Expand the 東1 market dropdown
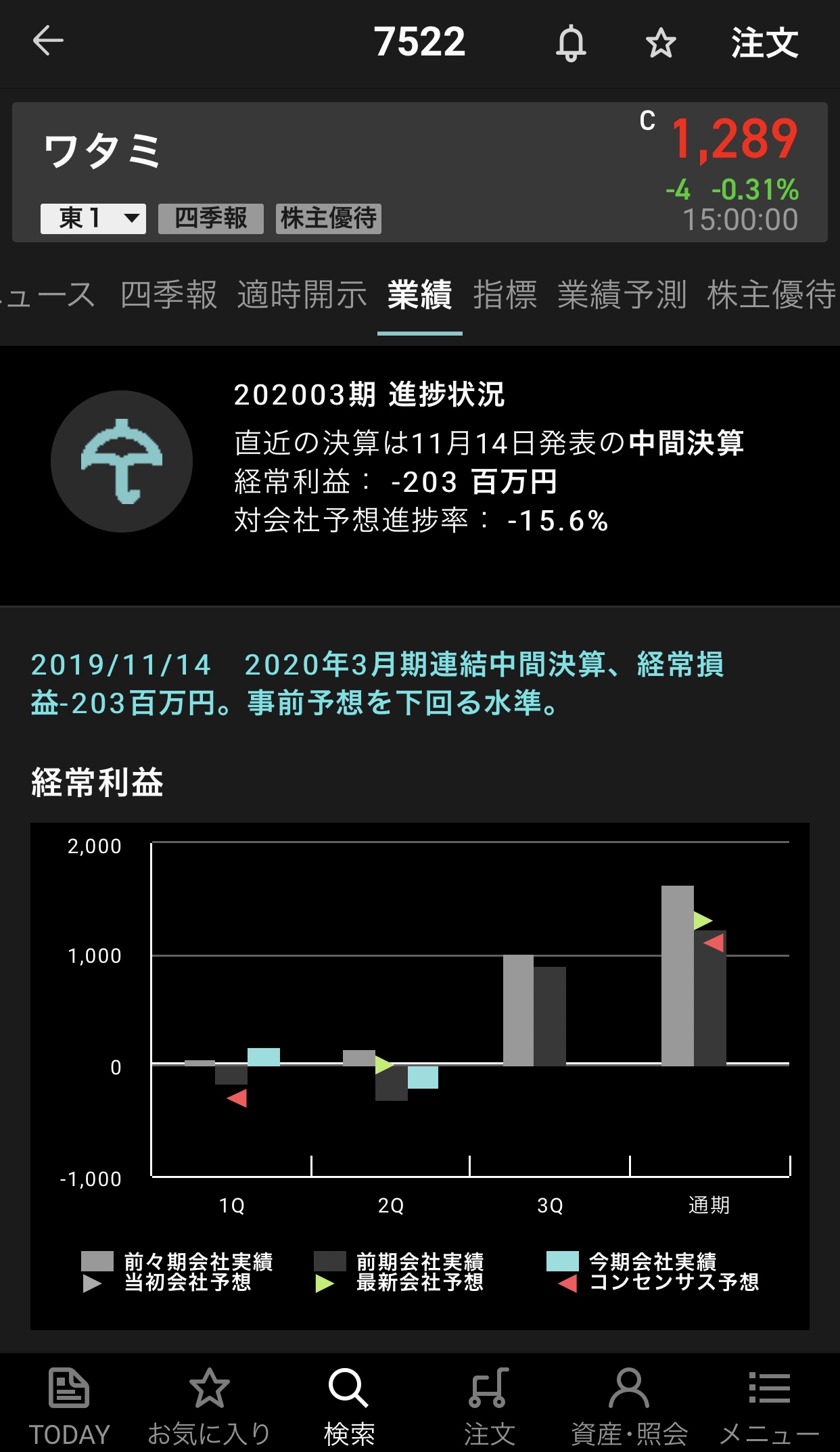 coord(93,219)
